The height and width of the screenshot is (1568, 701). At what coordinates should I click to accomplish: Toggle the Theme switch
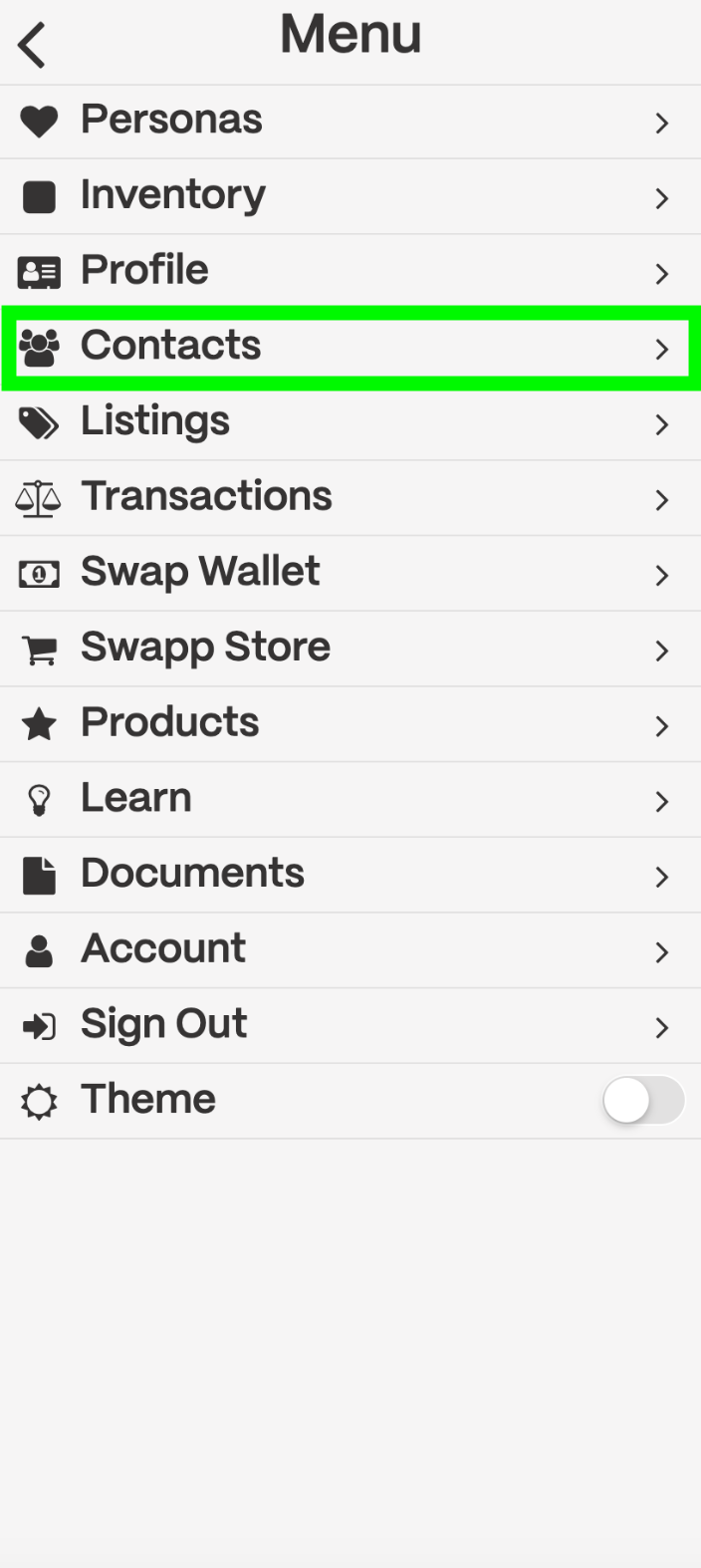point(643,1102)
